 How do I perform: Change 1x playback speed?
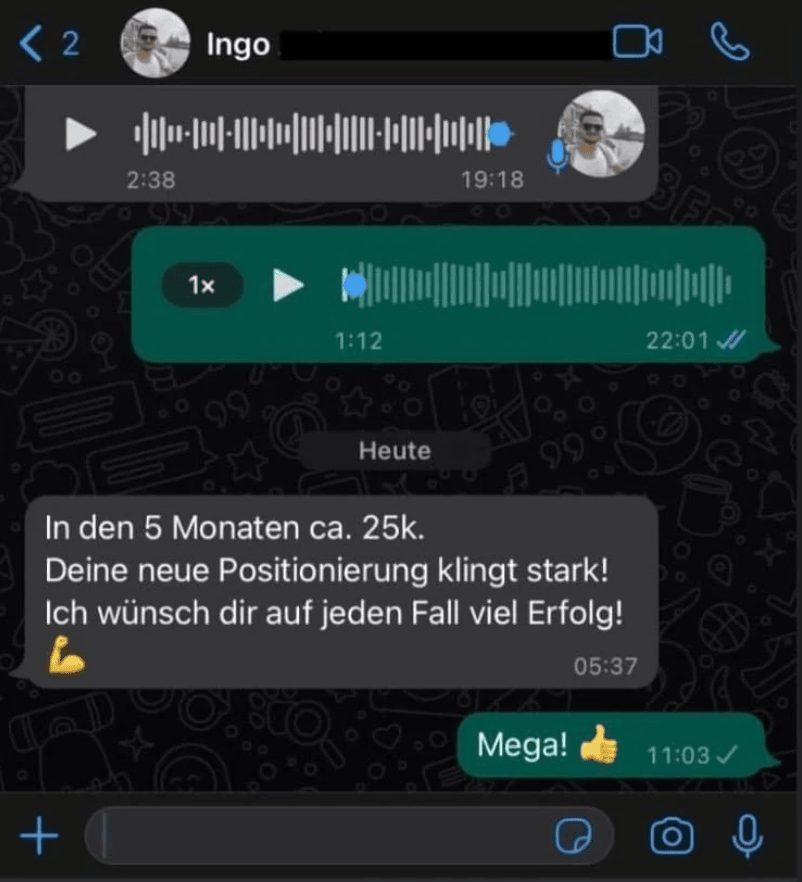coord(202,286)
